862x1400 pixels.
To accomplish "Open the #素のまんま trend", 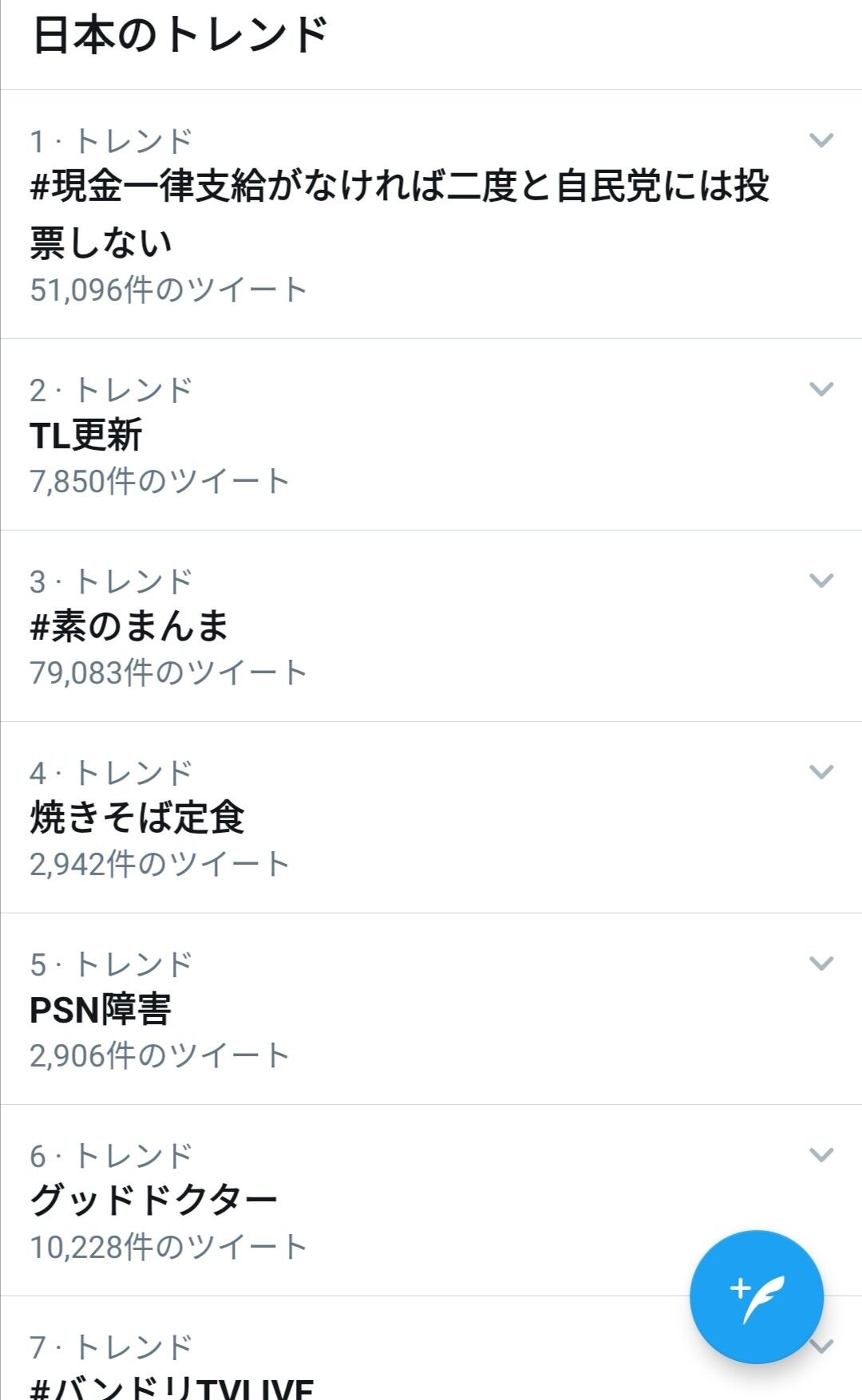I will 431,626.
